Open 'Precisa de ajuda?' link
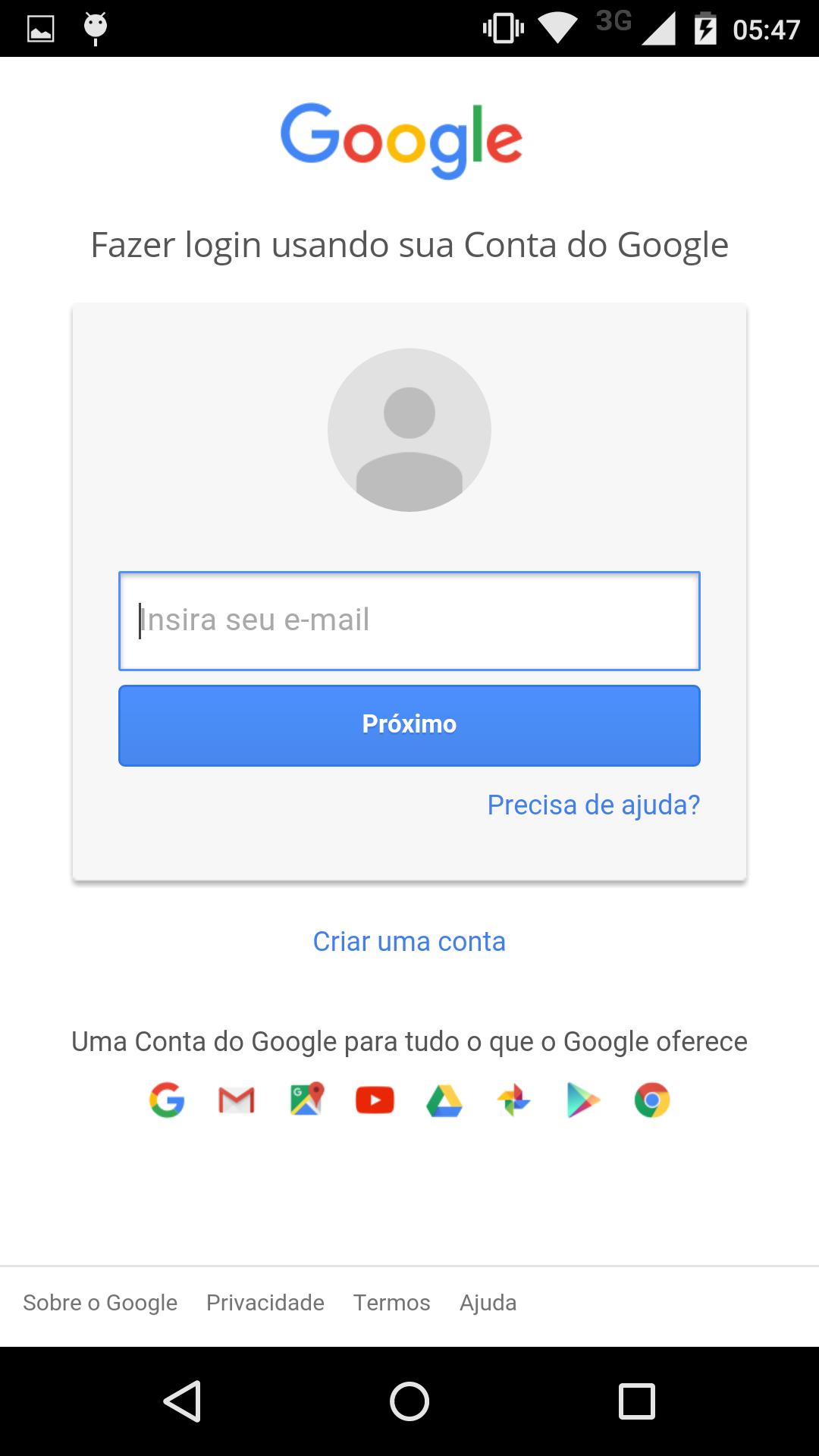 tap(593, 805)
